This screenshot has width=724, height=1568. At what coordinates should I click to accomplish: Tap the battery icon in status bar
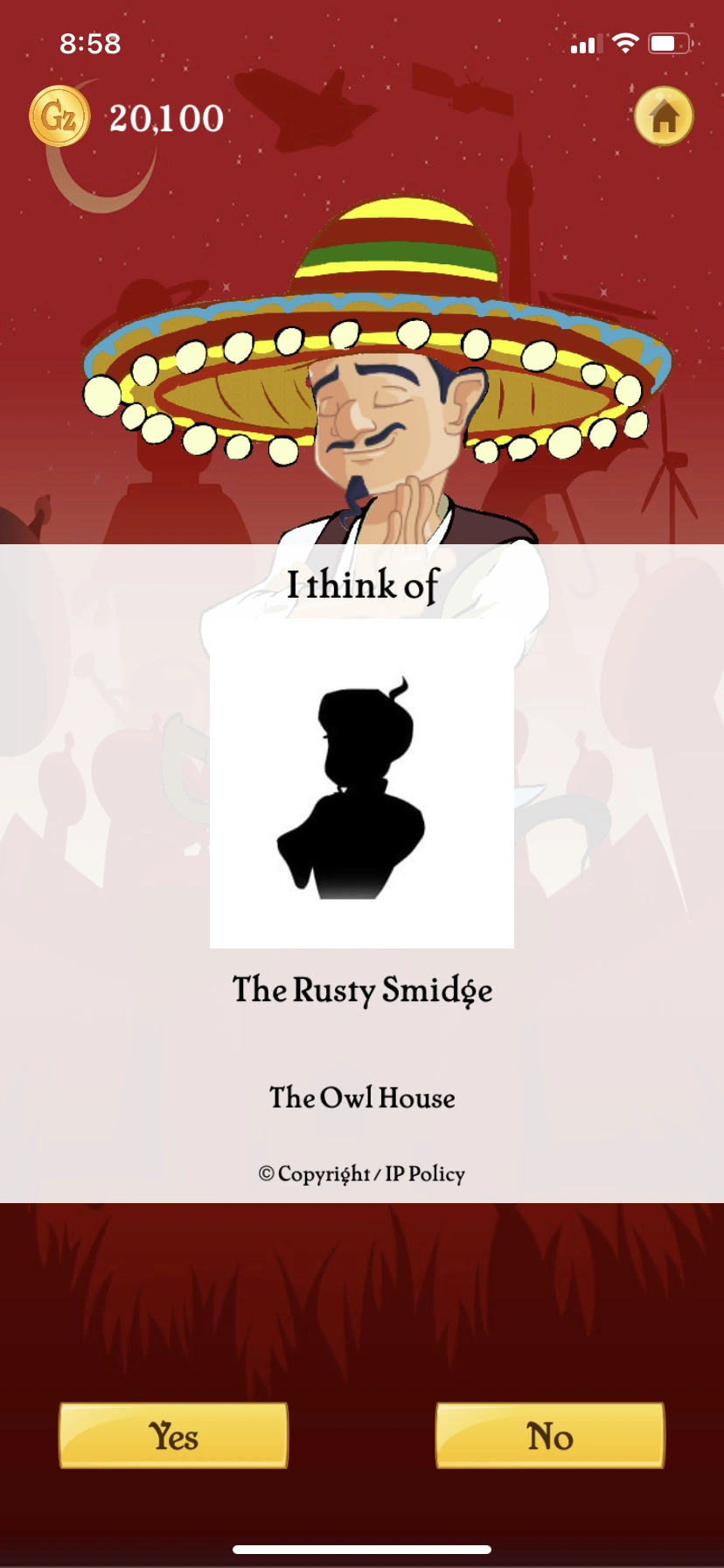tap(668, 44)
